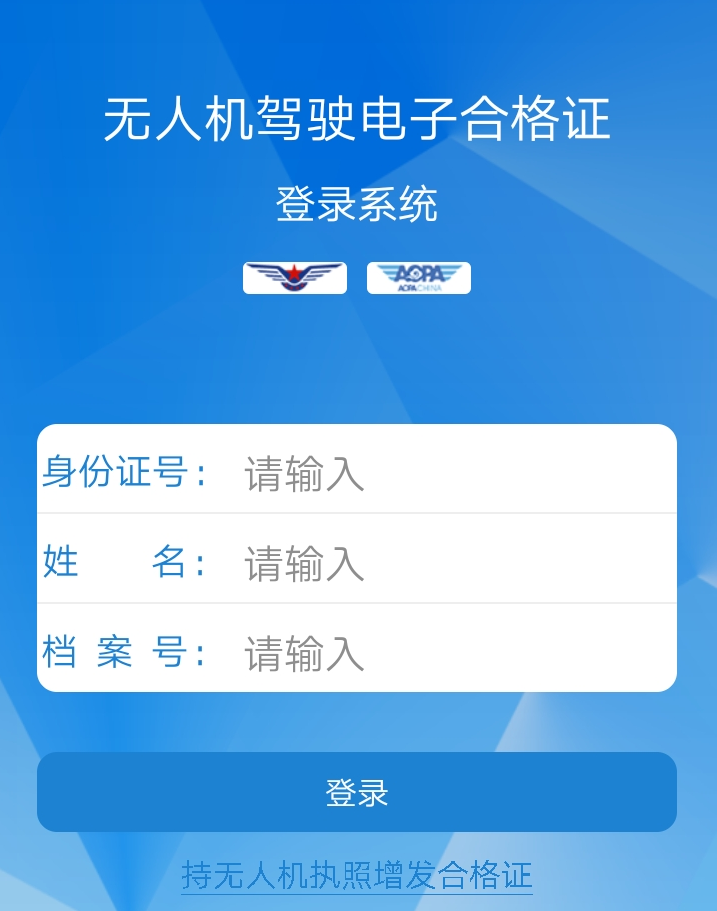Focus the 姓名 text field
The width and height of the screenshot is (717, 911).
pyautogui.click(x=450, y=563)
